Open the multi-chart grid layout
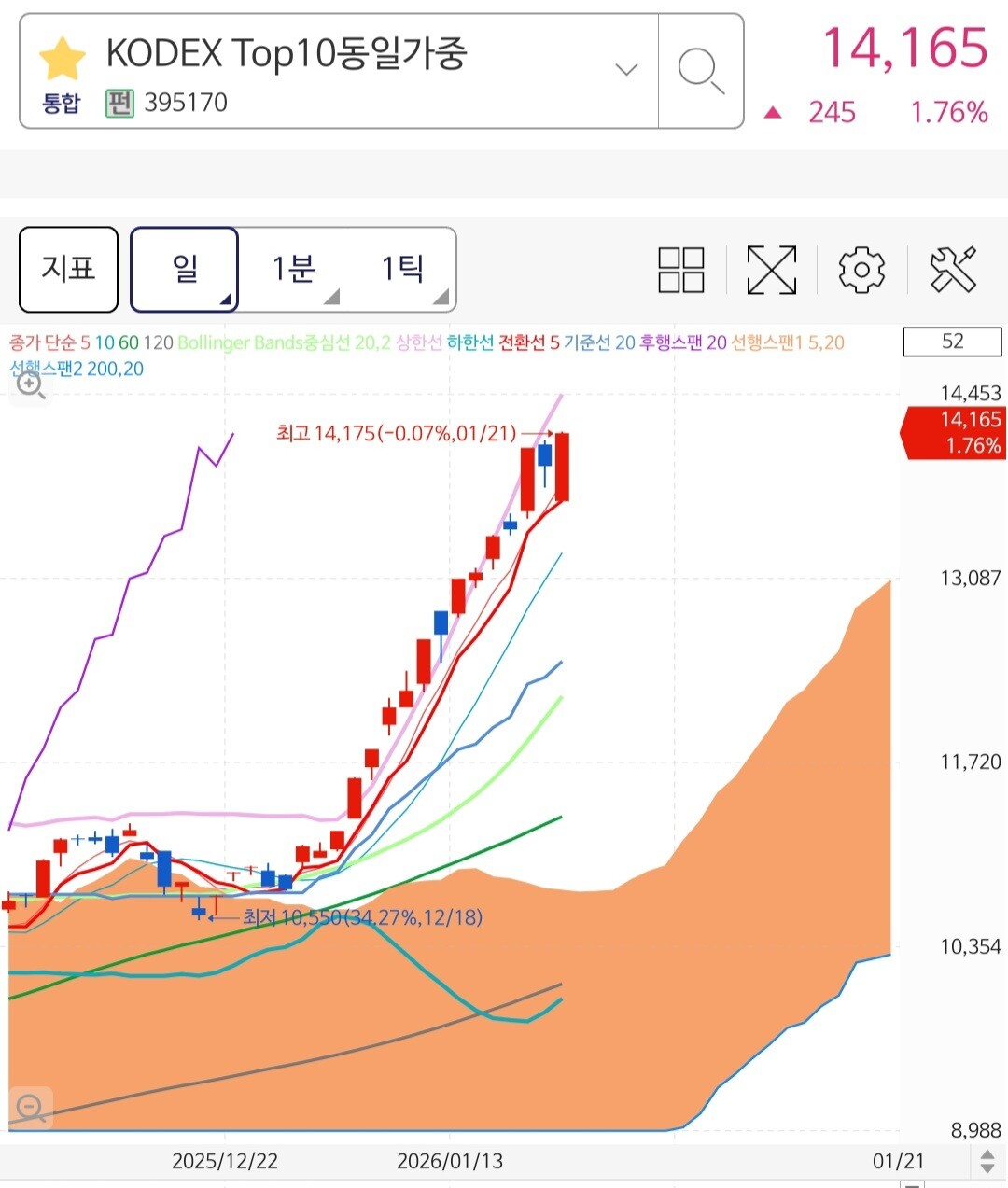The height and width of the screenshot is (1188, 1008). click(681, 270)
